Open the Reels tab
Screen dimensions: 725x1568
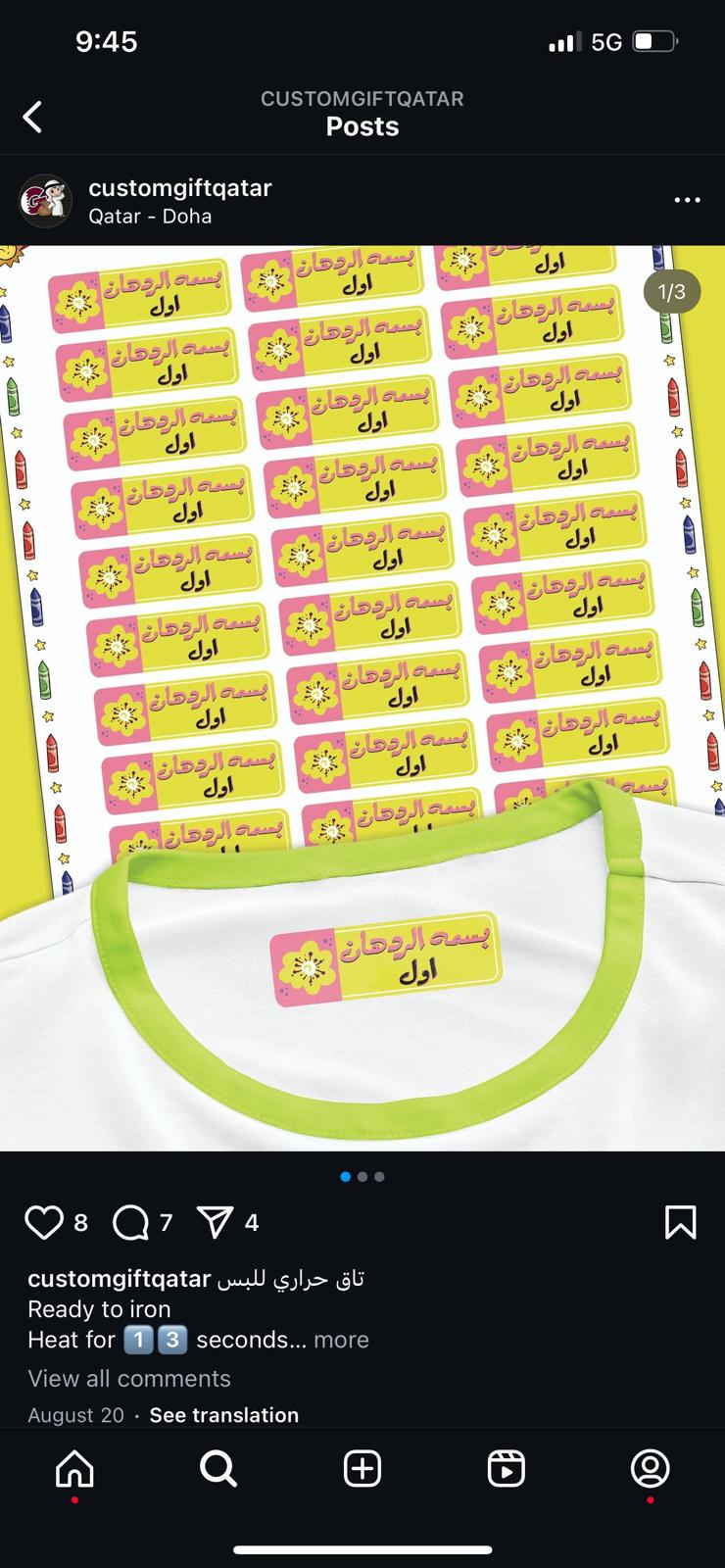click(x=506, y=1469)
